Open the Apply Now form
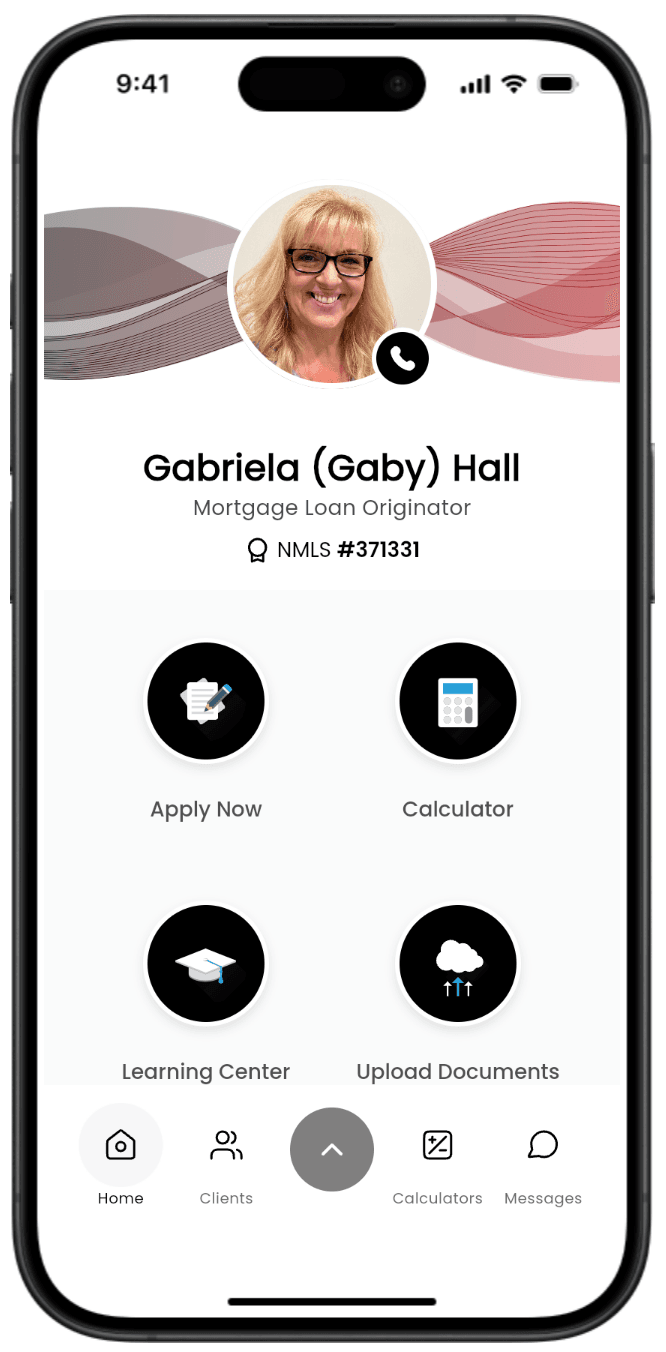 (206, 702)
